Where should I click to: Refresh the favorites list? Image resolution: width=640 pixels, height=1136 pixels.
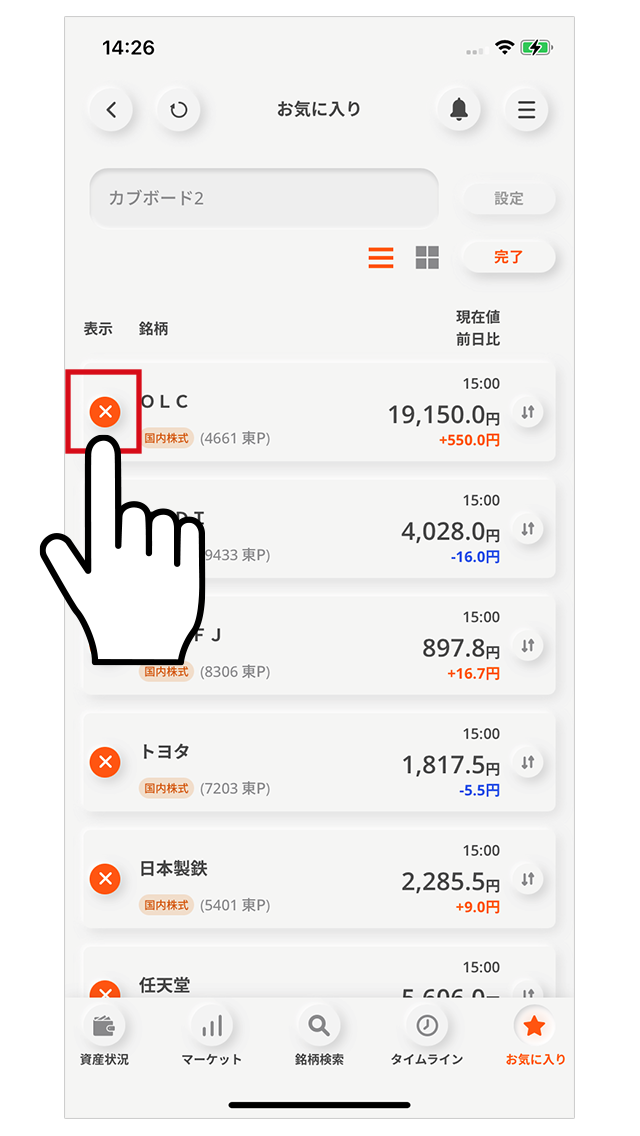(179, 110)
